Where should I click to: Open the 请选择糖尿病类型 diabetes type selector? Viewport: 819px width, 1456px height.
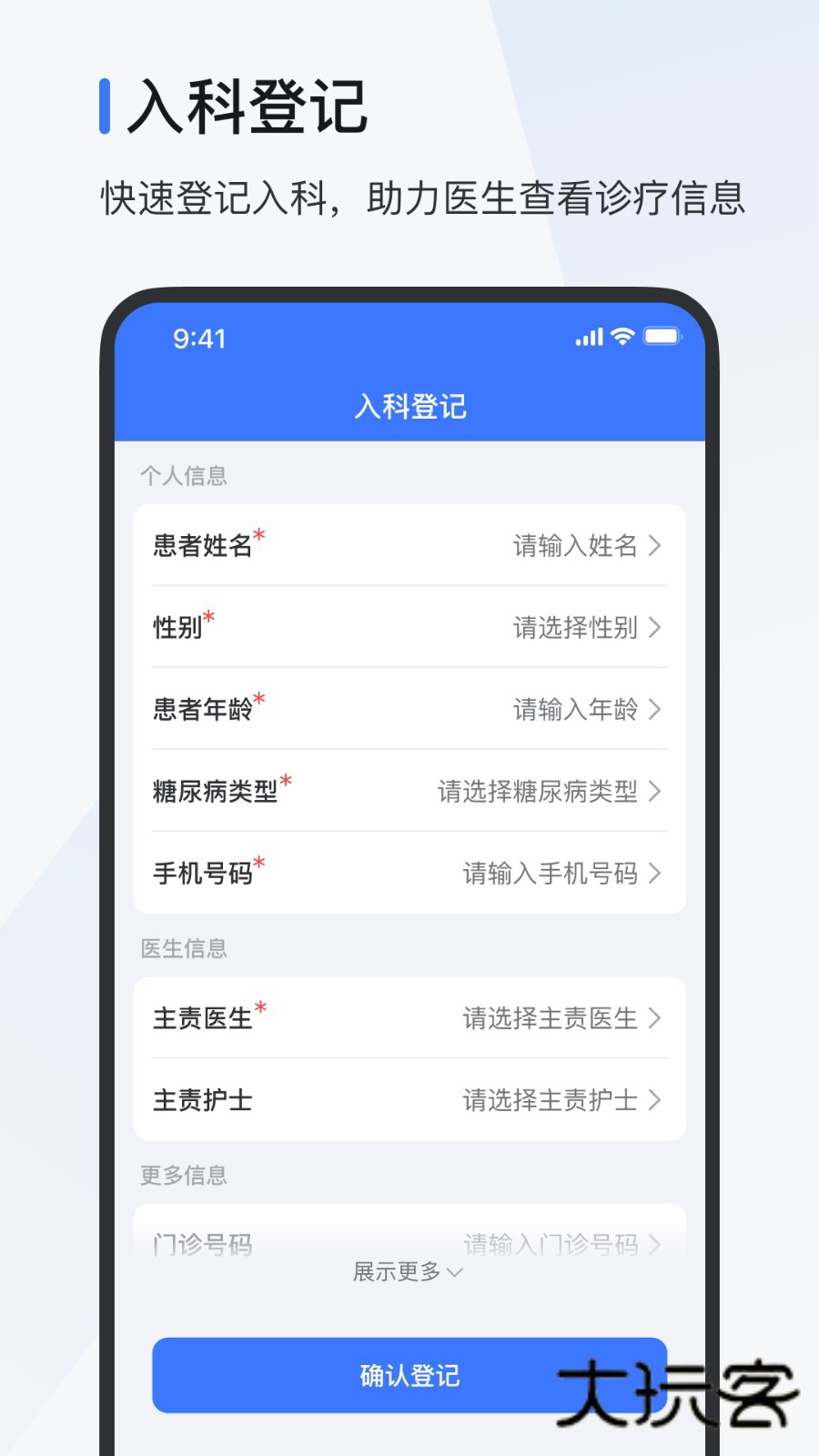pyautogui.click(x=539, y=792)
